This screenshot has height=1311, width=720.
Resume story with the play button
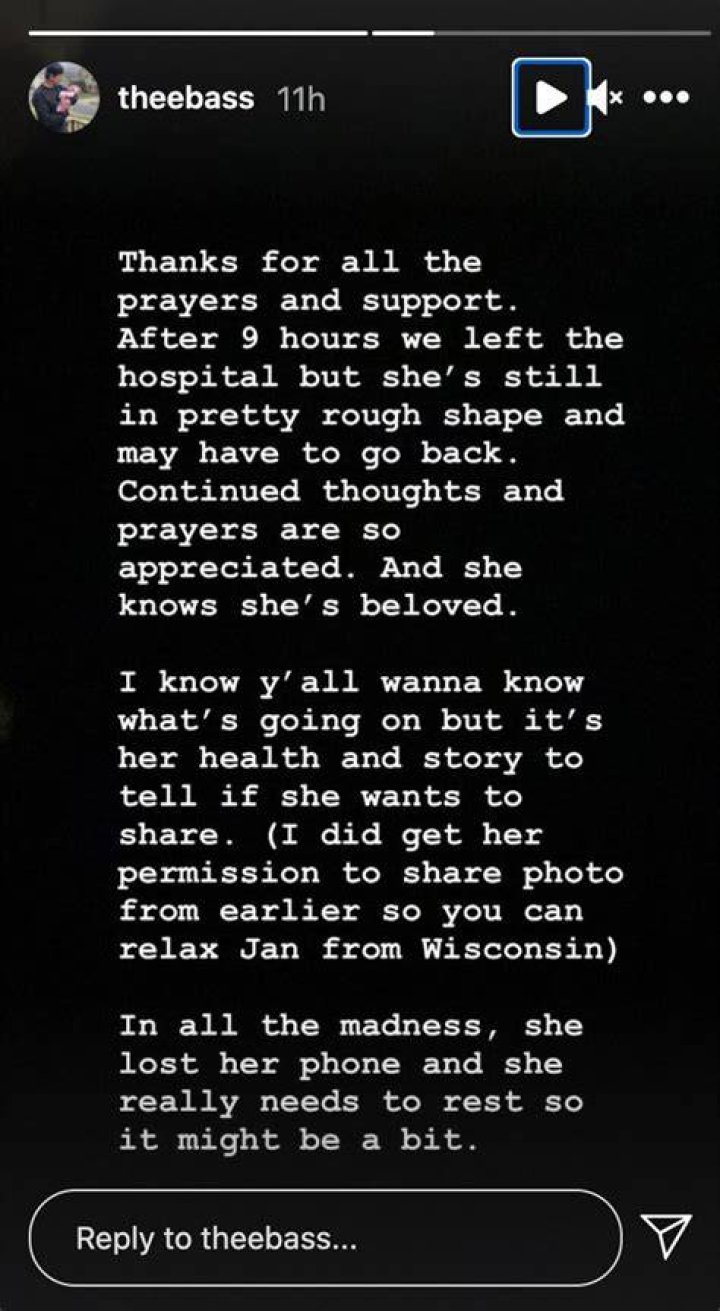point(551,97)
